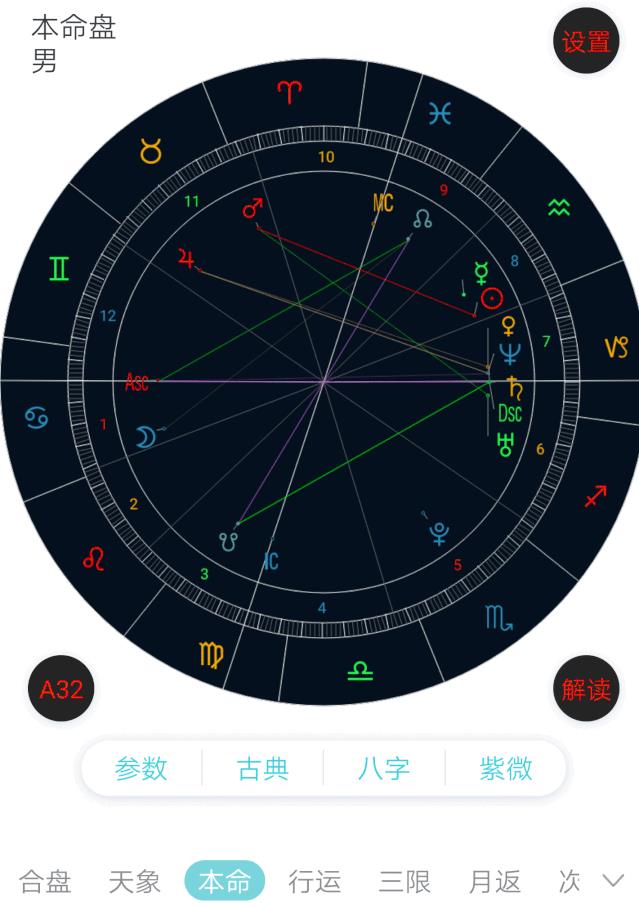Open the 天象 tab

(x=135, y=881)
